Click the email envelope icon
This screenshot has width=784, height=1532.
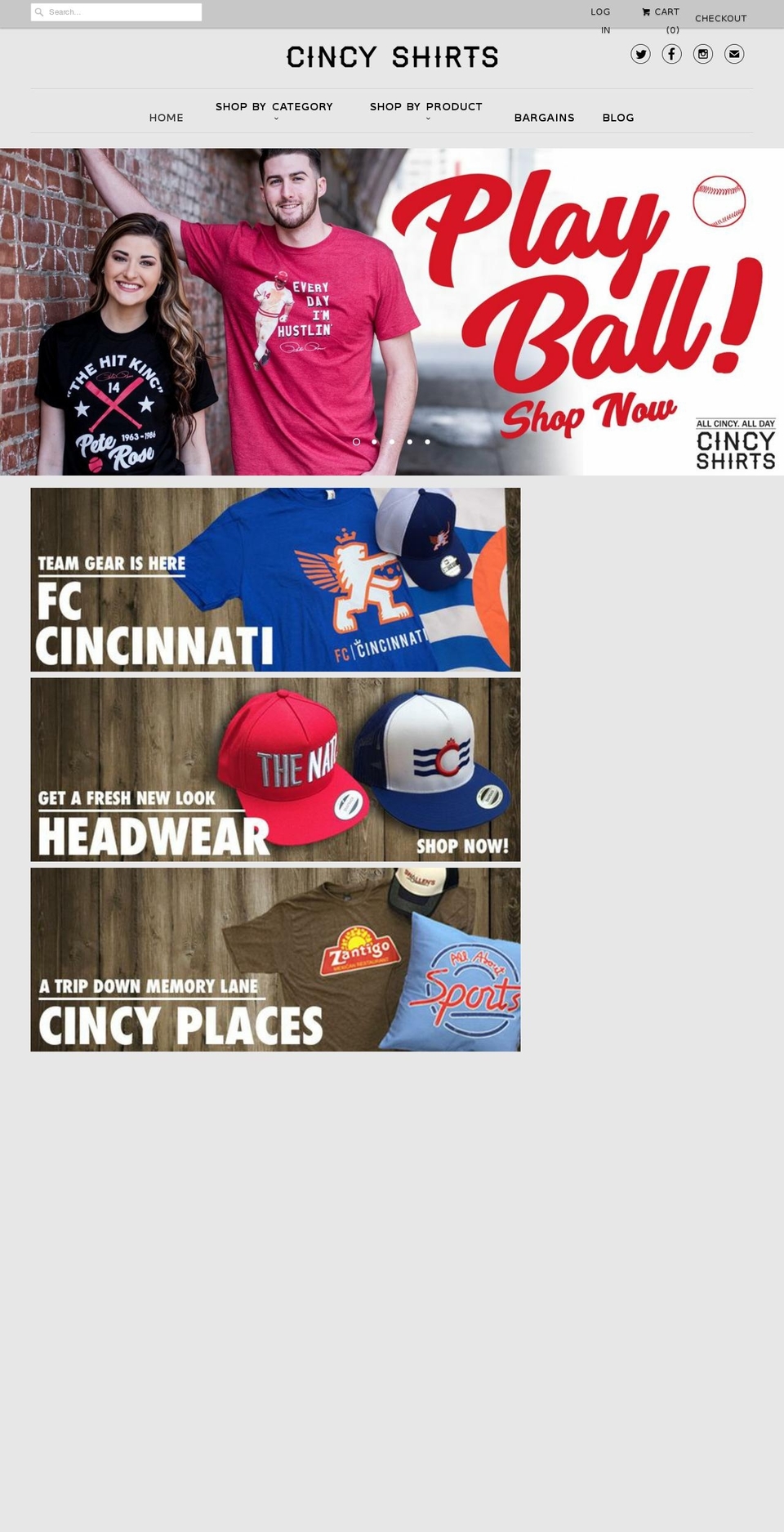click(733, 54)
